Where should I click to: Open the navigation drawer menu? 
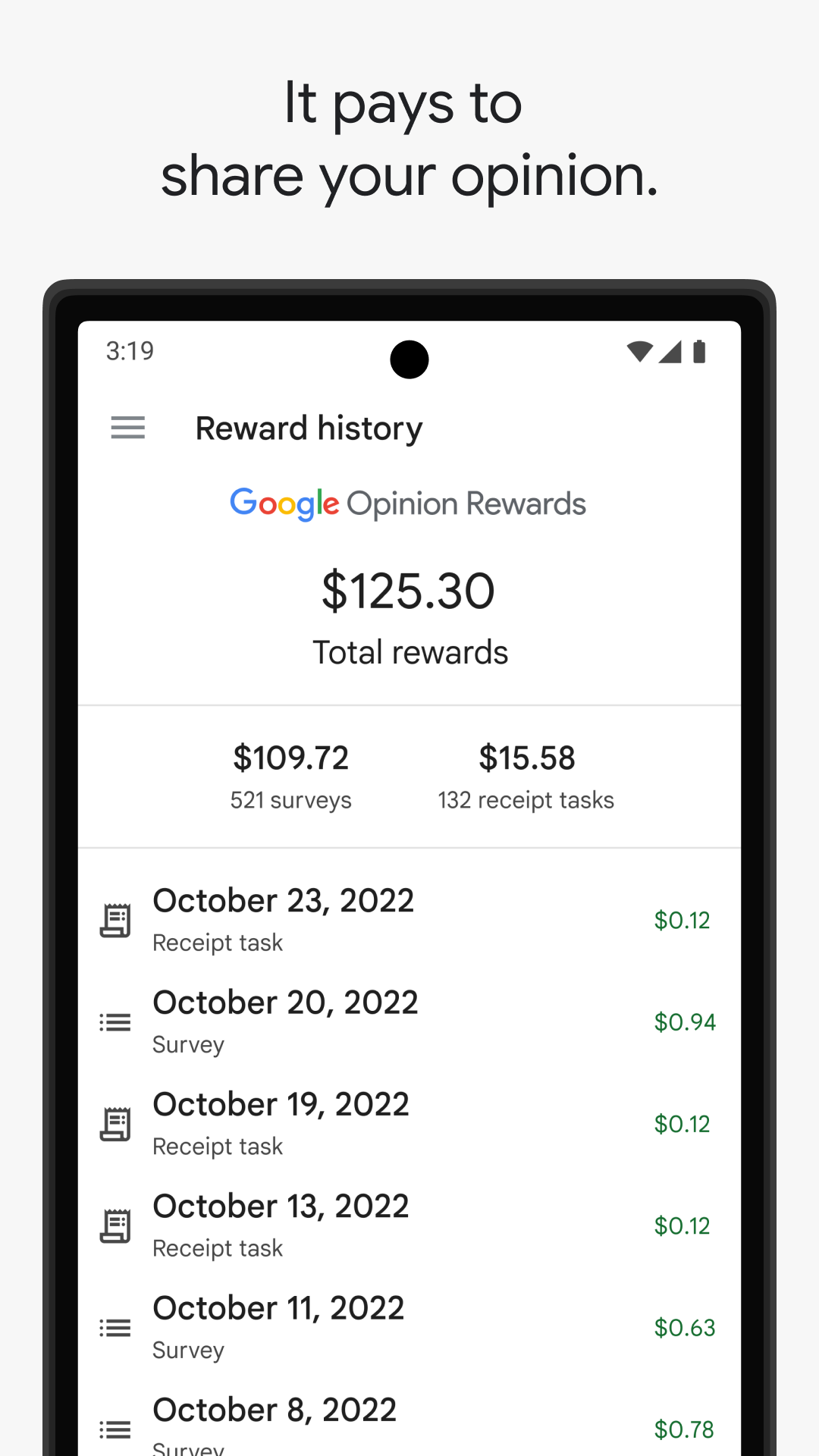tap(127, 428)
